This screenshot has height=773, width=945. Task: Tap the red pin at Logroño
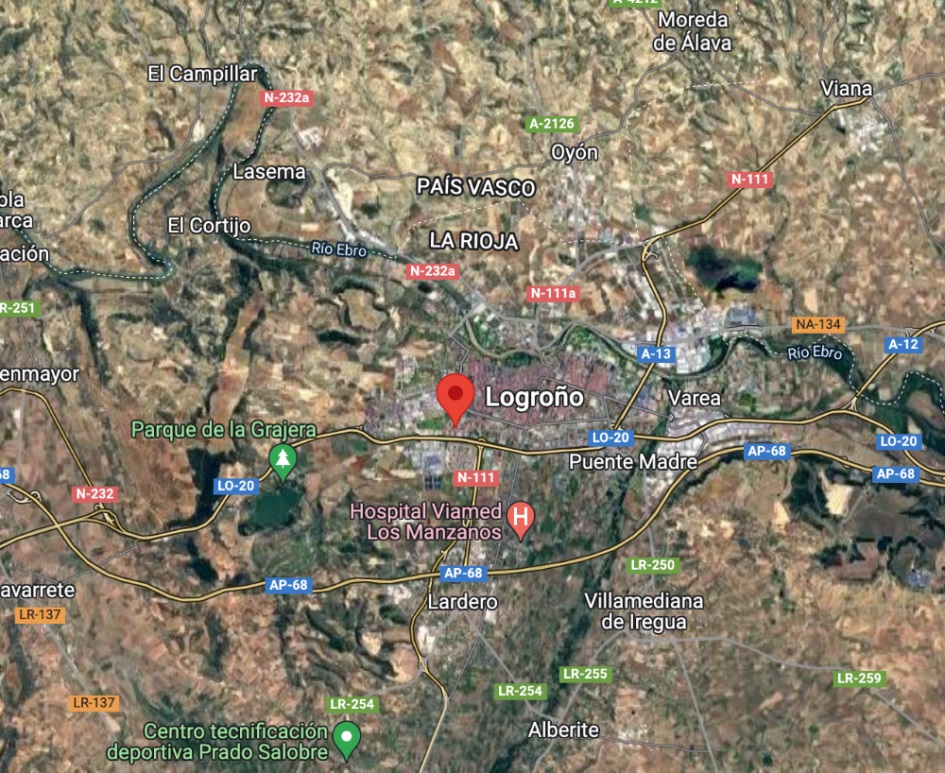click(x=456, y=394)
